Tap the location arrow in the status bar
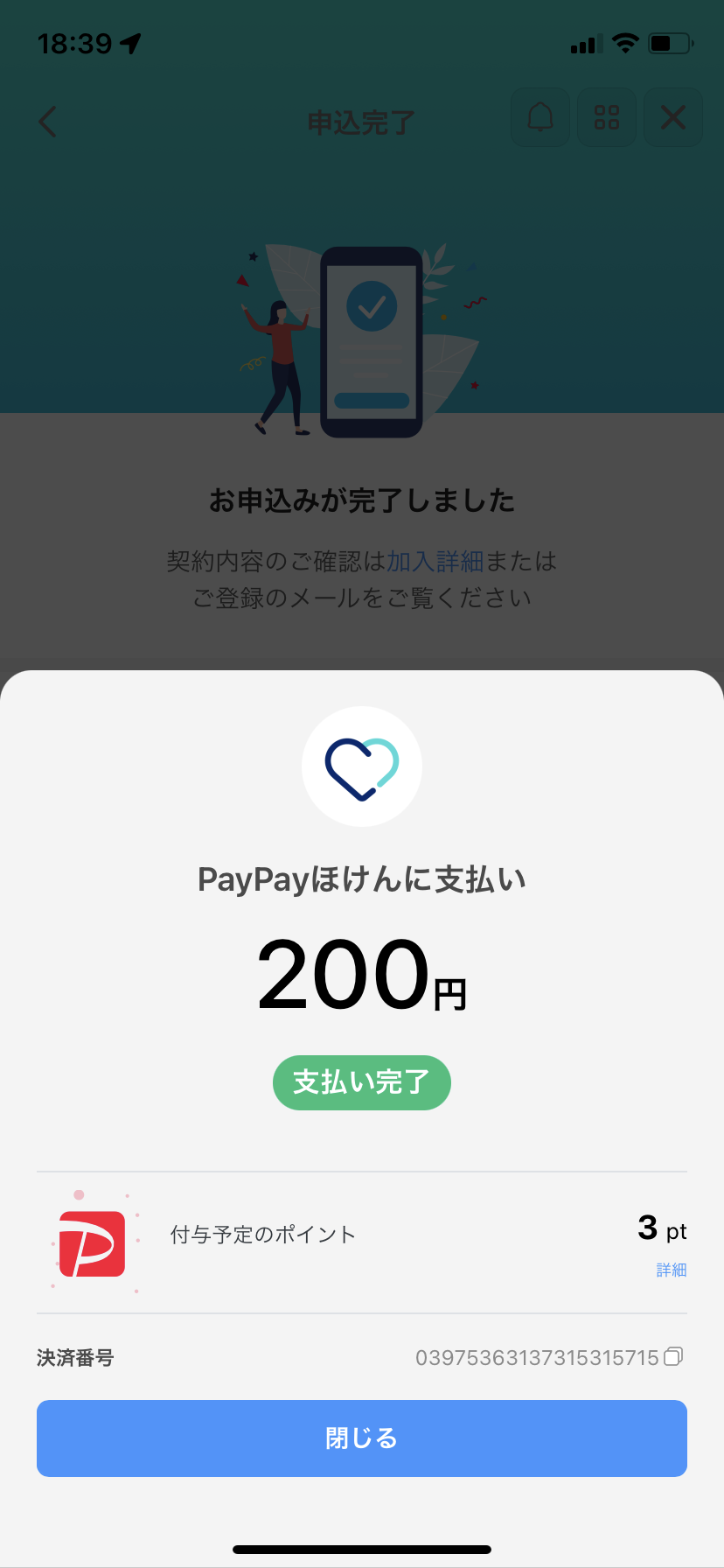 131,43
